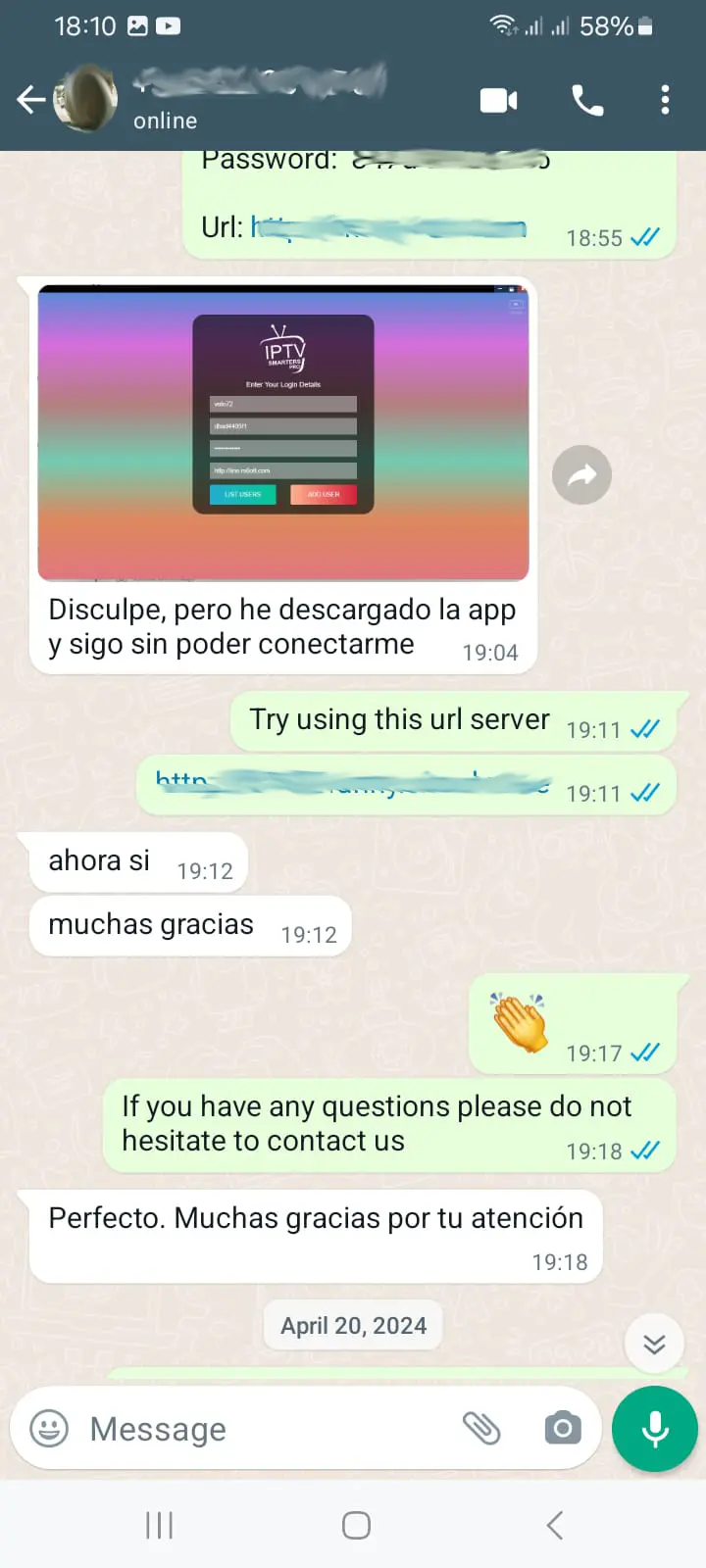Screen dimensions: 706x1568
Task: Open the camera from the chat
Action: pyautogui.click(x=563, y=1429)
